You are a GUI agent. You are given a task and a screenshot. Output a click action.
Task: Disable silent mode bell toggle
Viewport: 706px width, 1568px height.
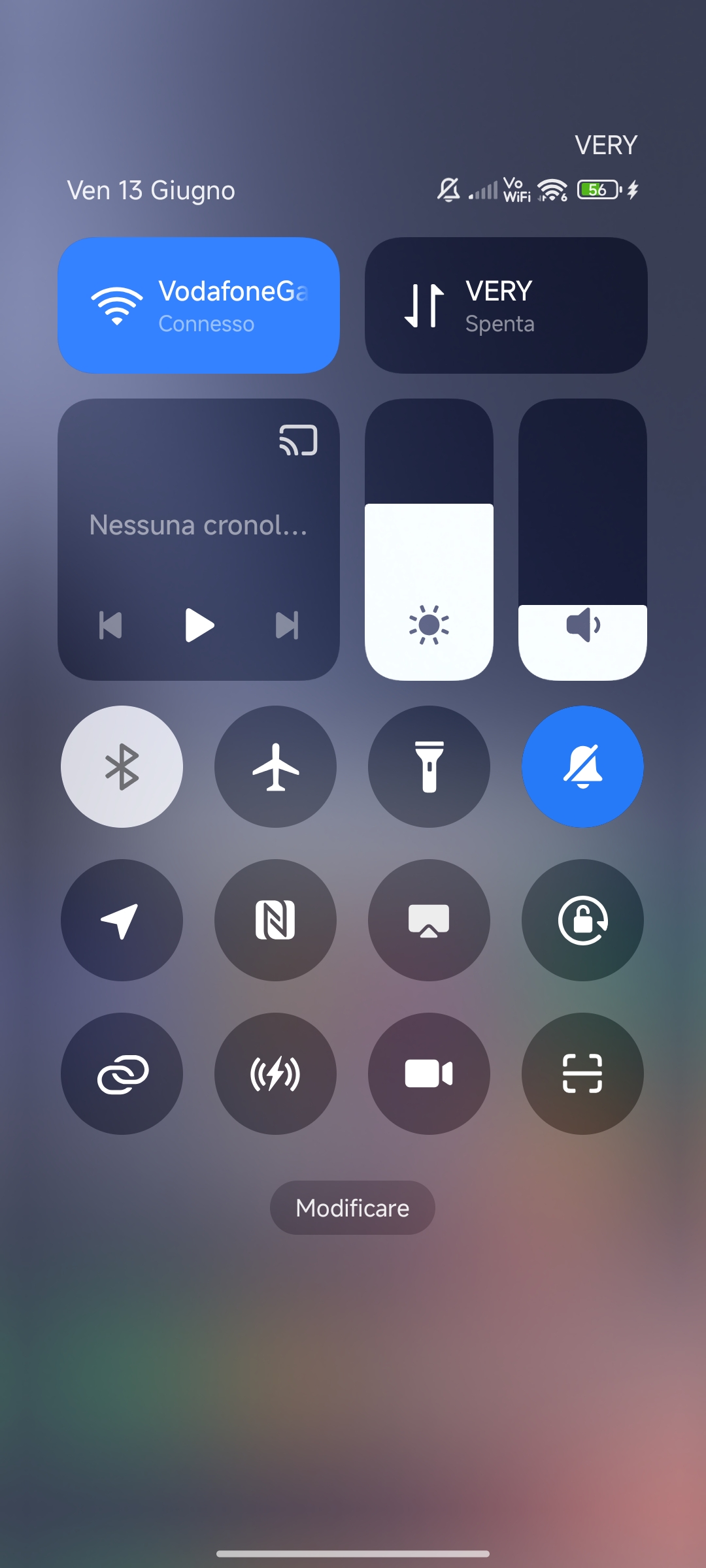(582, 766)
